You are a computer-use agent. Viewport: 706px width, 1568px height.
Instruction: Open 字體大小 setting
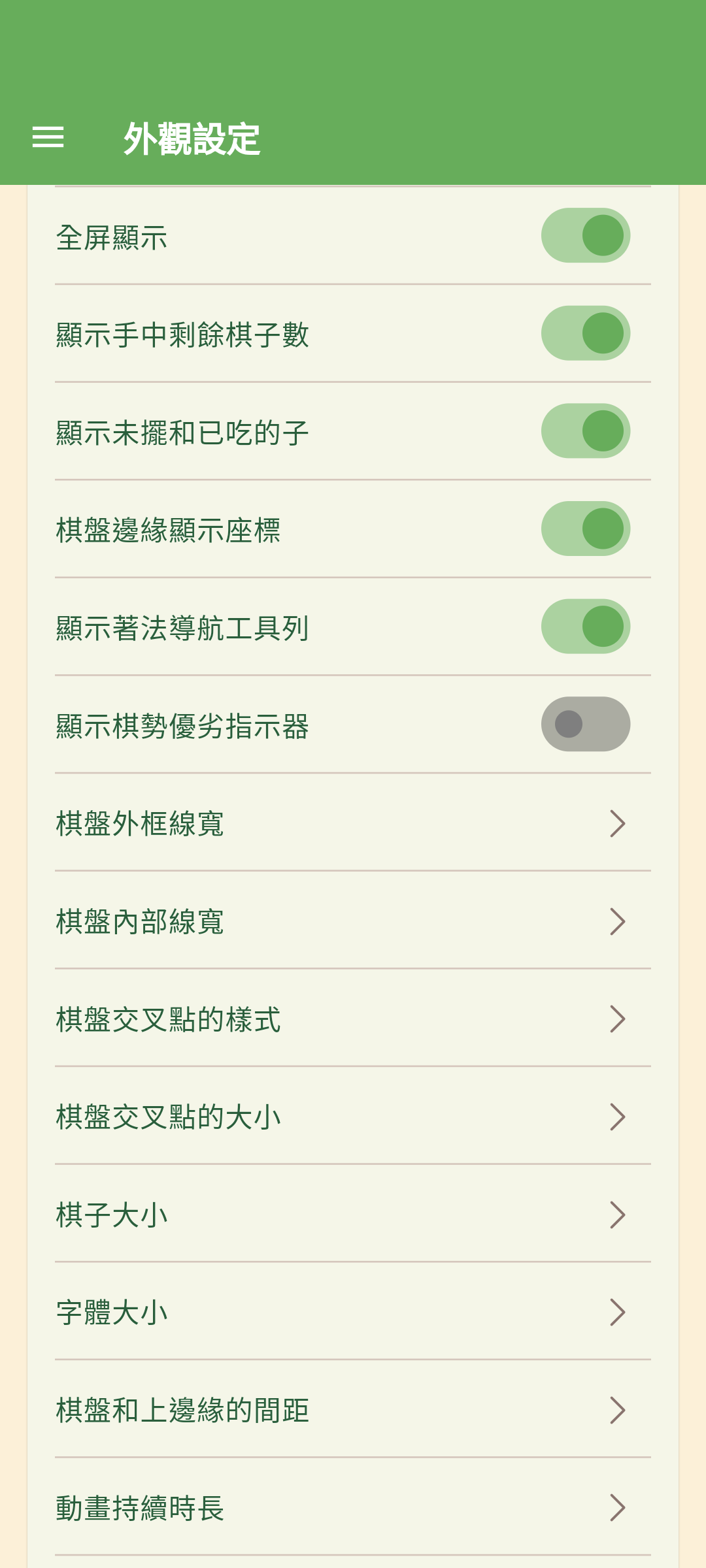353,1312
